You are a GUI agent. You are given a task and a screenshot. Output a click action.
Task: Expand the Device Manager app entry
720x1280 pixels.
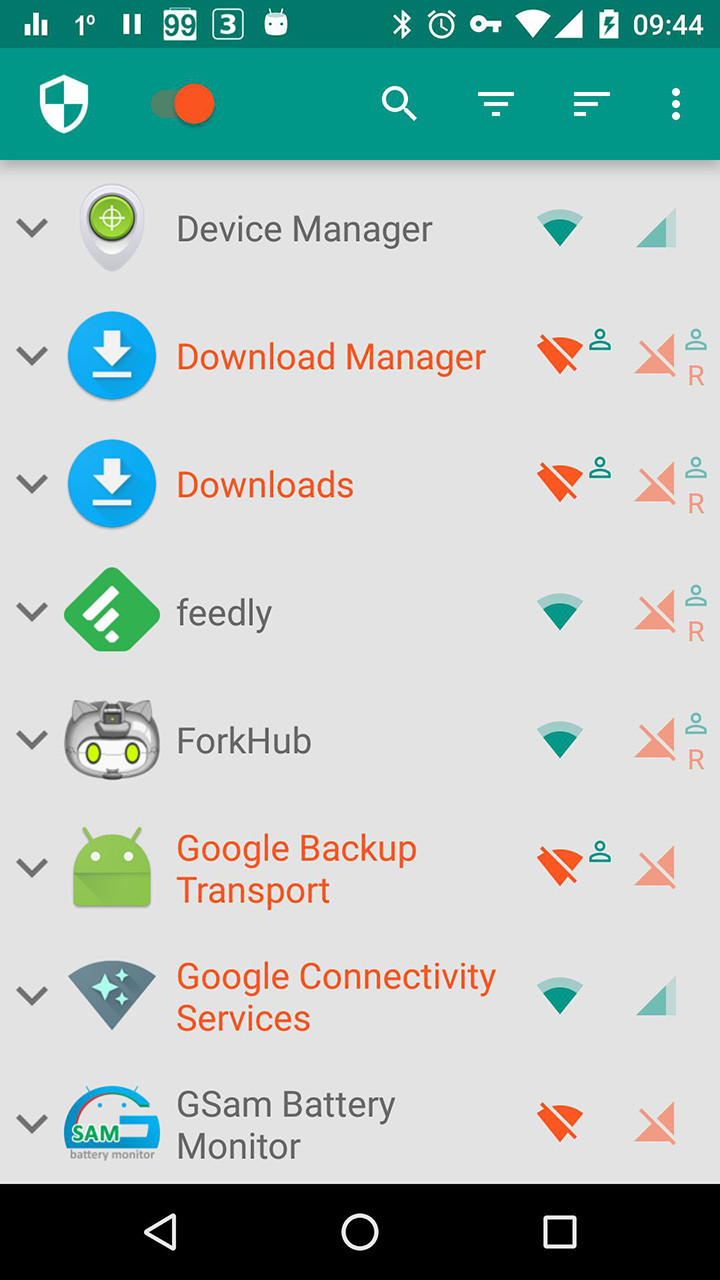[31, 227]
